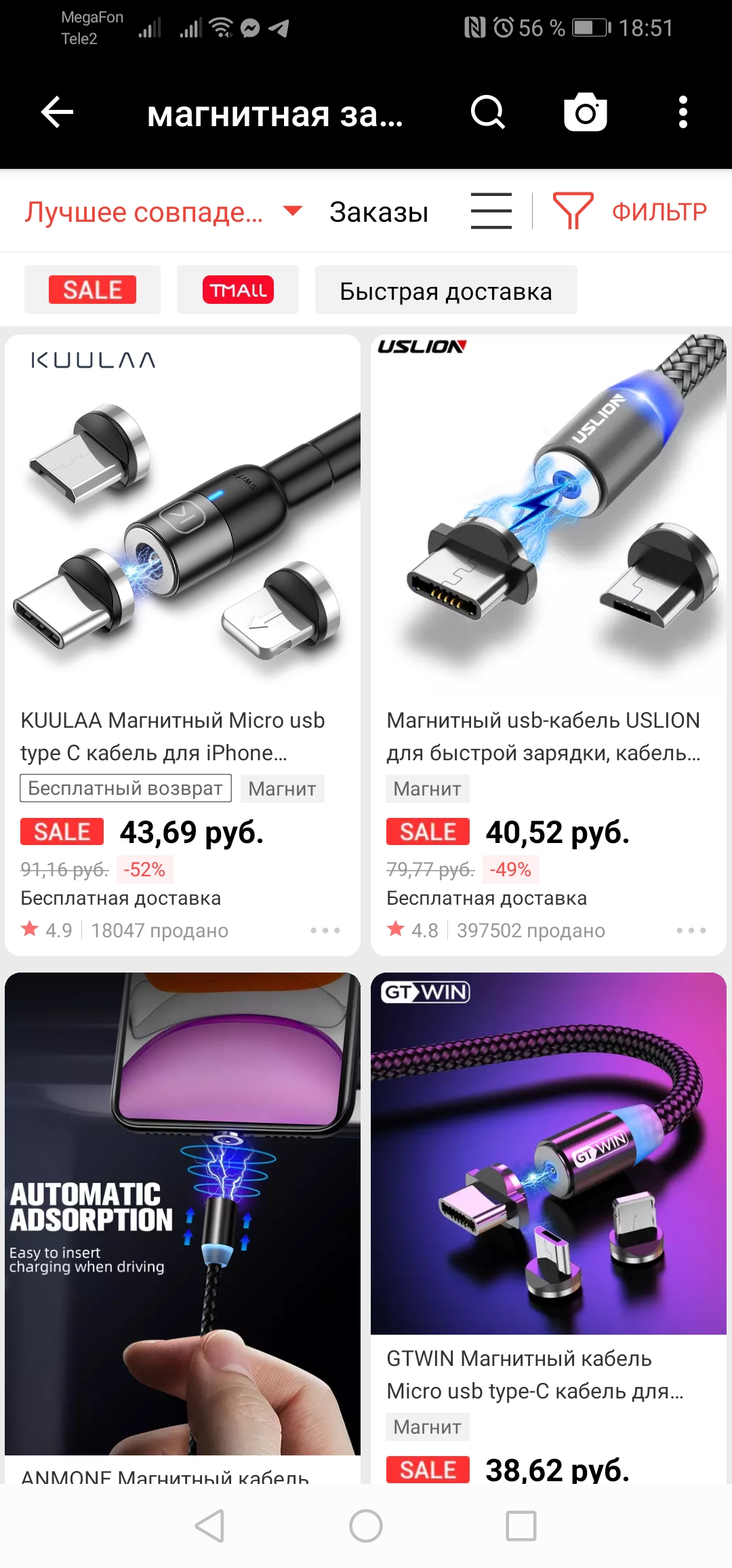The height and width of the screenshot is (1568, 732).
Task: Open the ФИЛЬТР options
Action: tap(630, 211)
